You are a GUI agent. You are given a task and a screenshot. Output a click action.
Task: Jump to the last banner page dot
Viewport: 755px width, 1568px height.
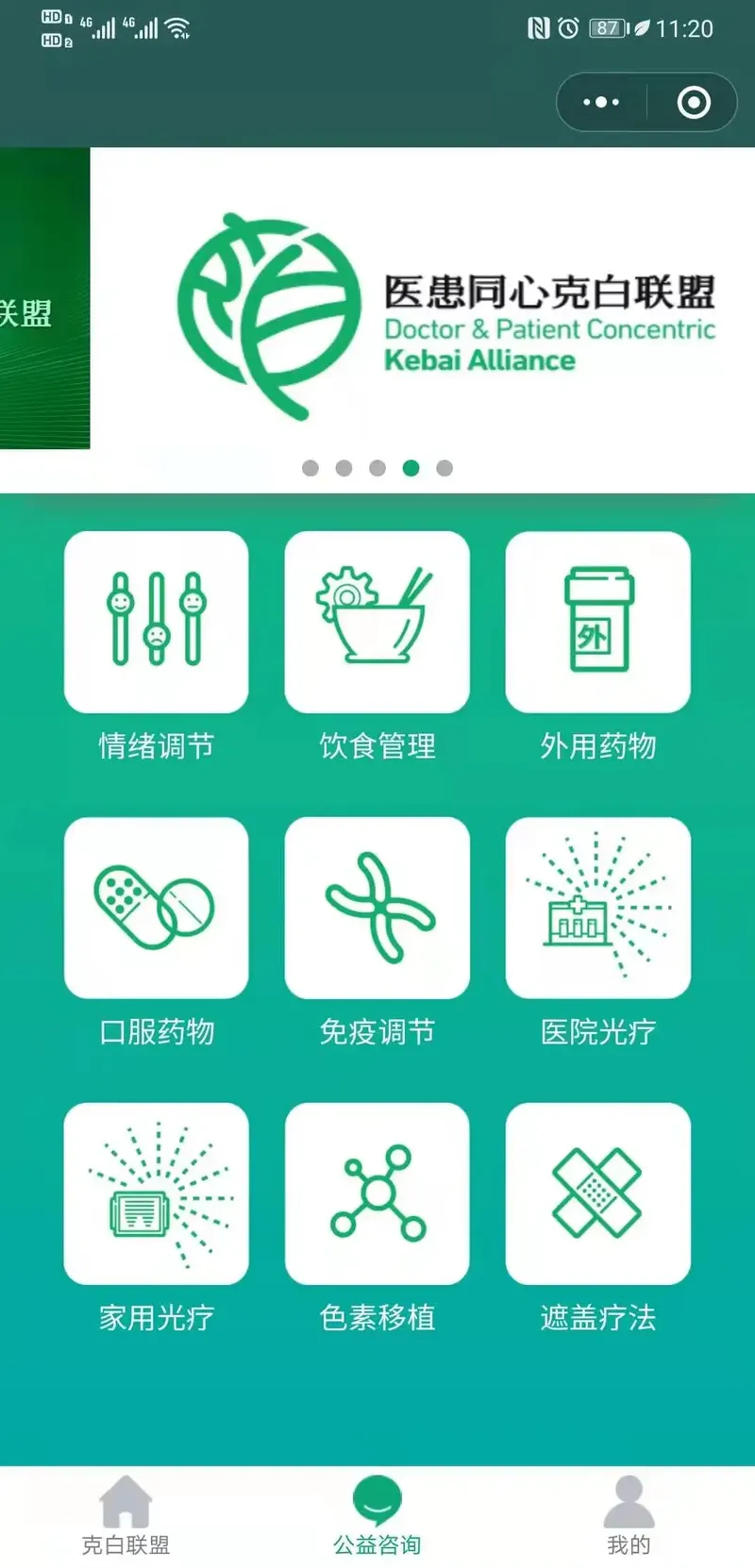[445, 468]
